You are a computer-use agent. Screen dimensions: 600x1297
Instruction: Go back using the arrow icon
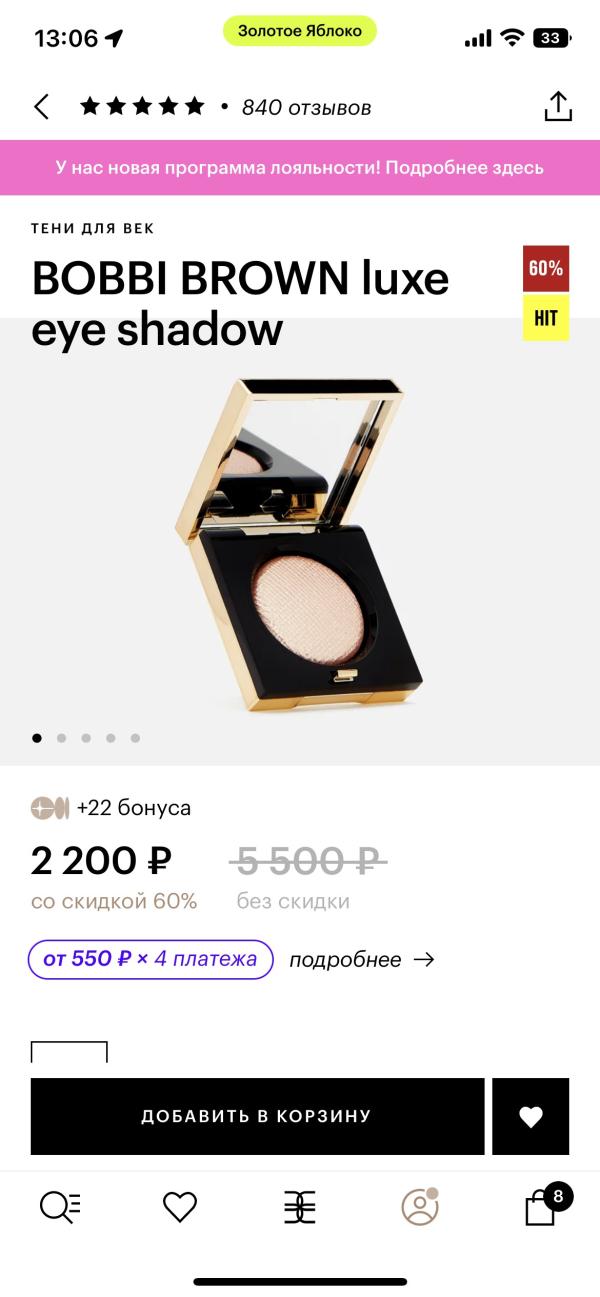(42, 107)
